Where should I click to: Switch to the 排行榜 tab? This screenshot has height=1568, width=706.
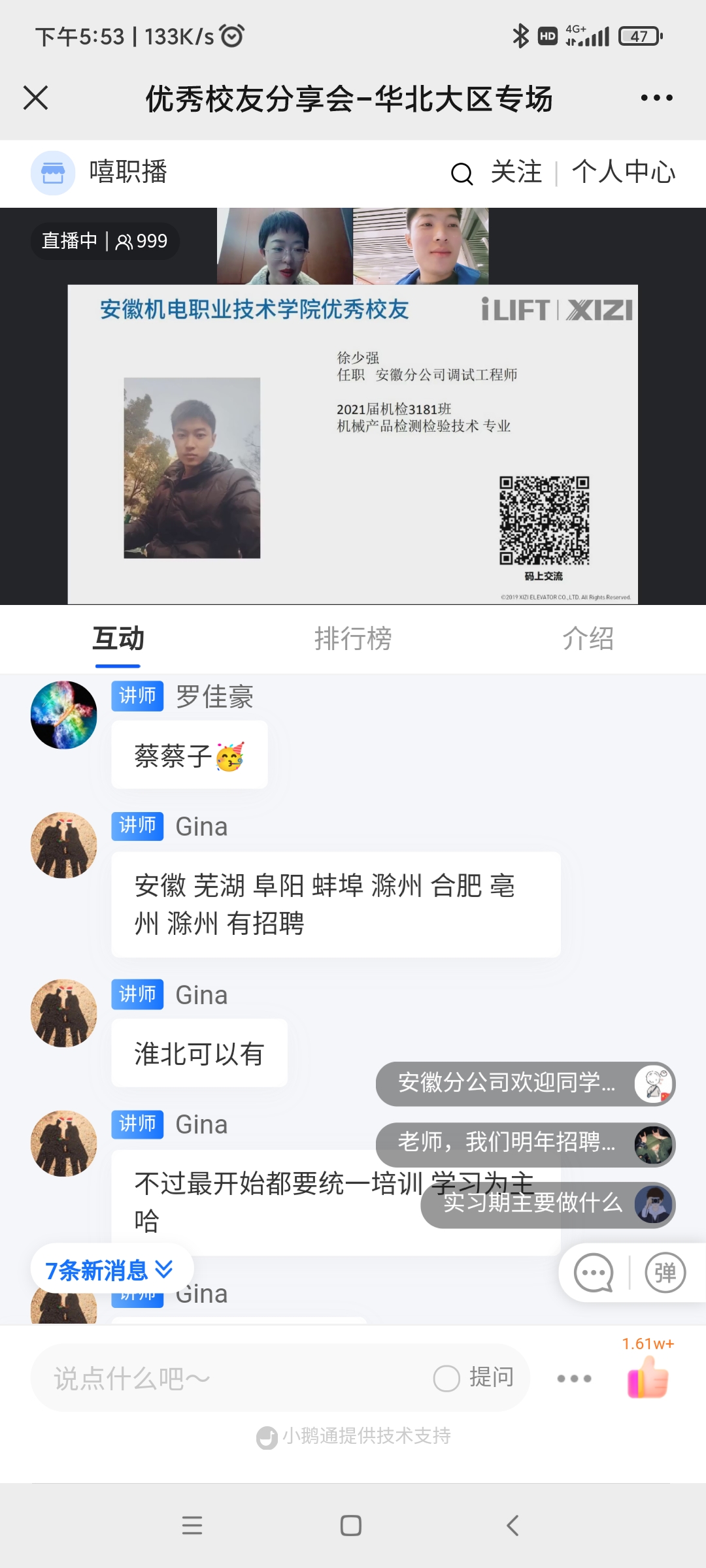pos(353,638)
